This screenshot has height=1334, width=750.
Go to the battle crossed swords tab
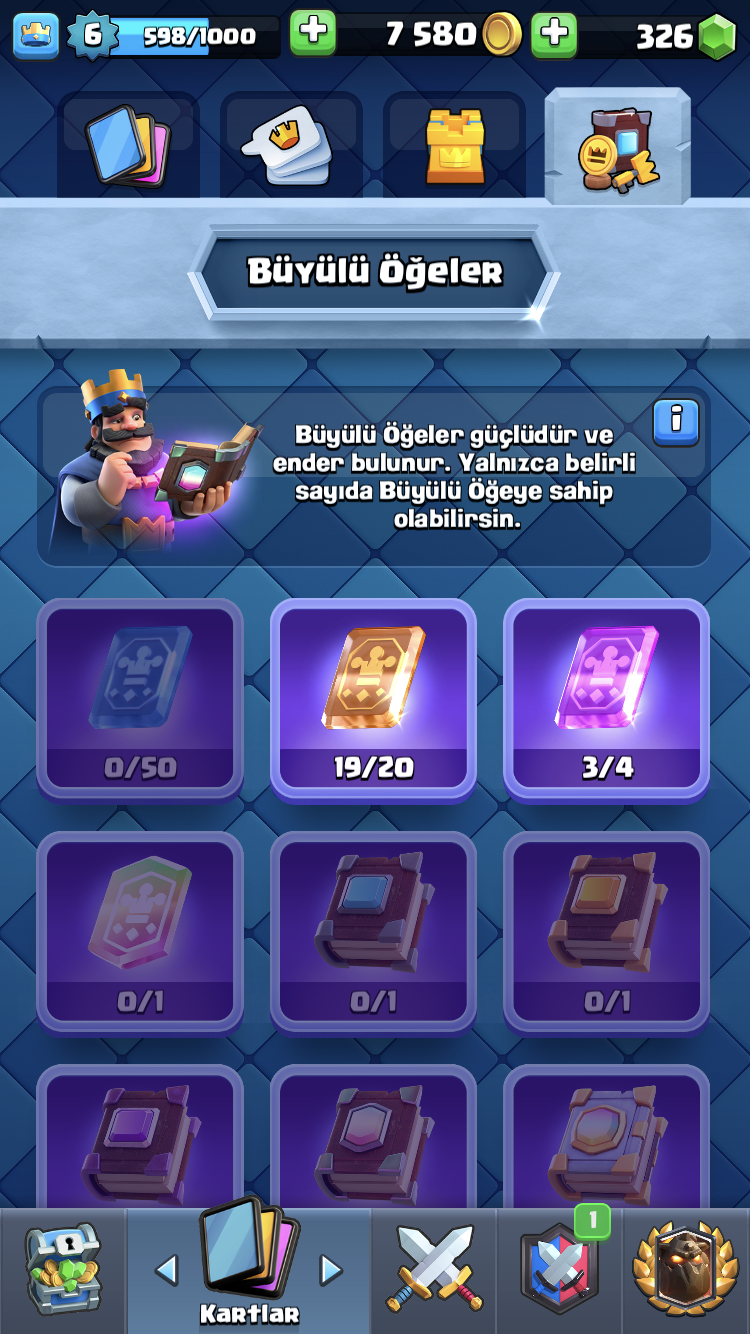pos(434,1270)
